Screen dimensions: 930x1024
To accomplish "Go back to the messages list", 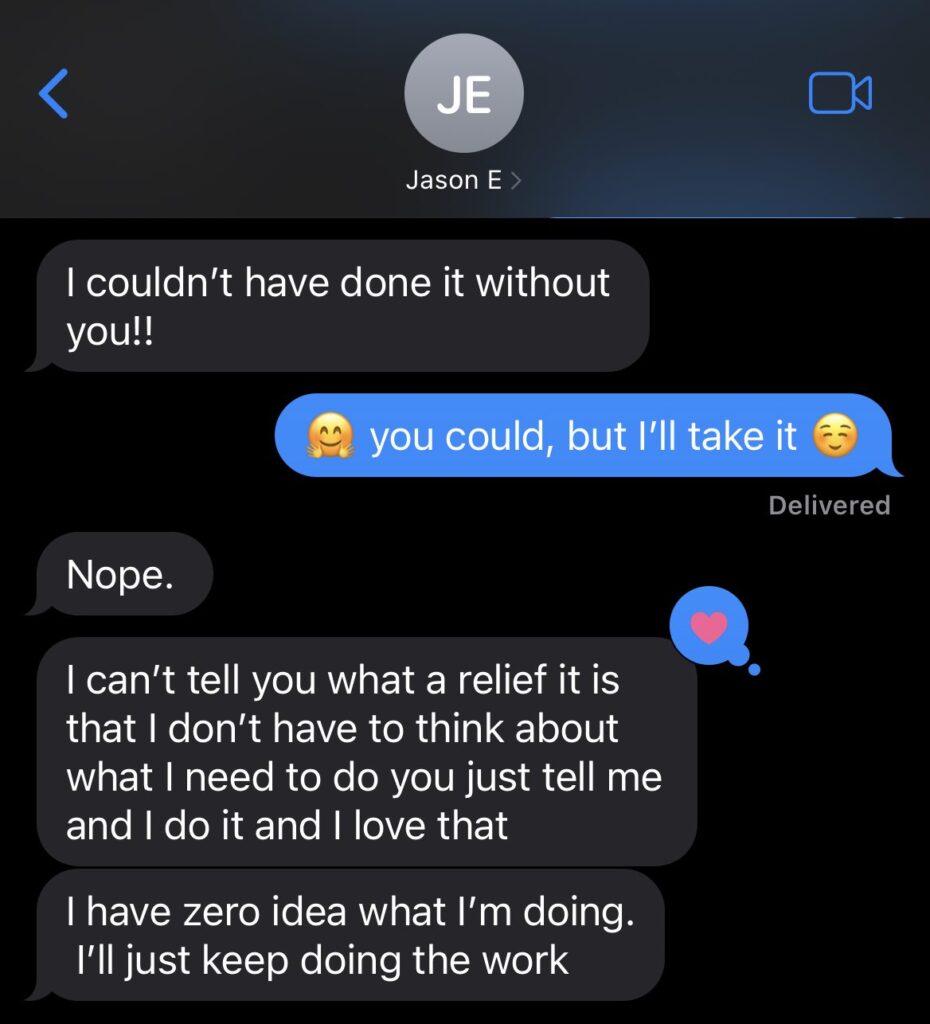I will [x=53, y=94].
